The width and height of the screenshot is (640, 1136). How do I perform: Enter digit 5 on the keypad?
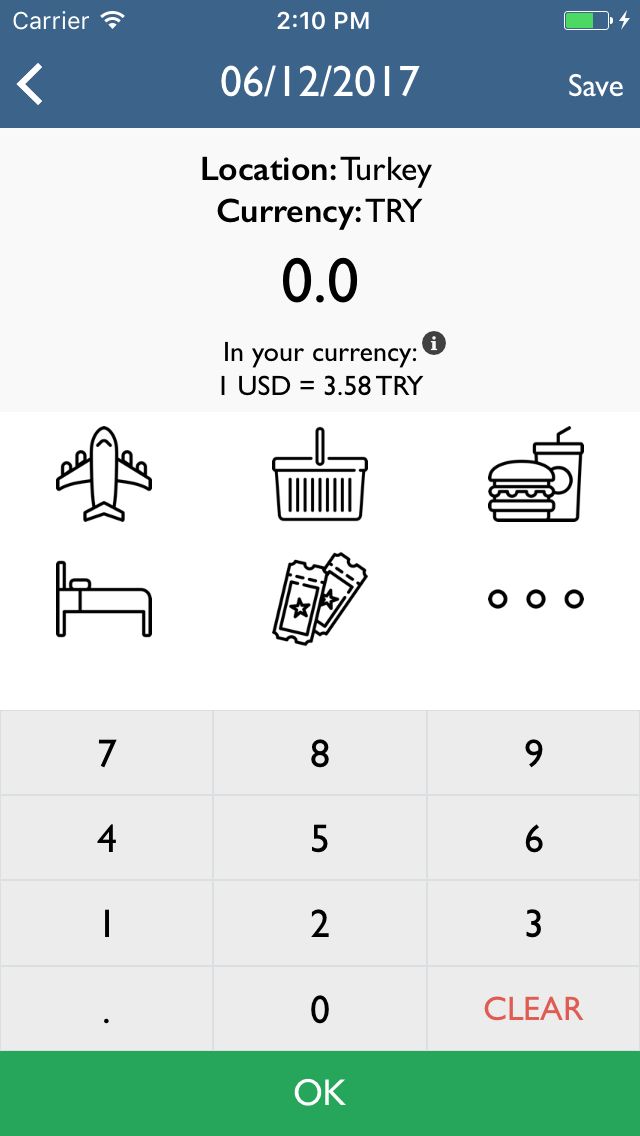[x=320, y=838]
